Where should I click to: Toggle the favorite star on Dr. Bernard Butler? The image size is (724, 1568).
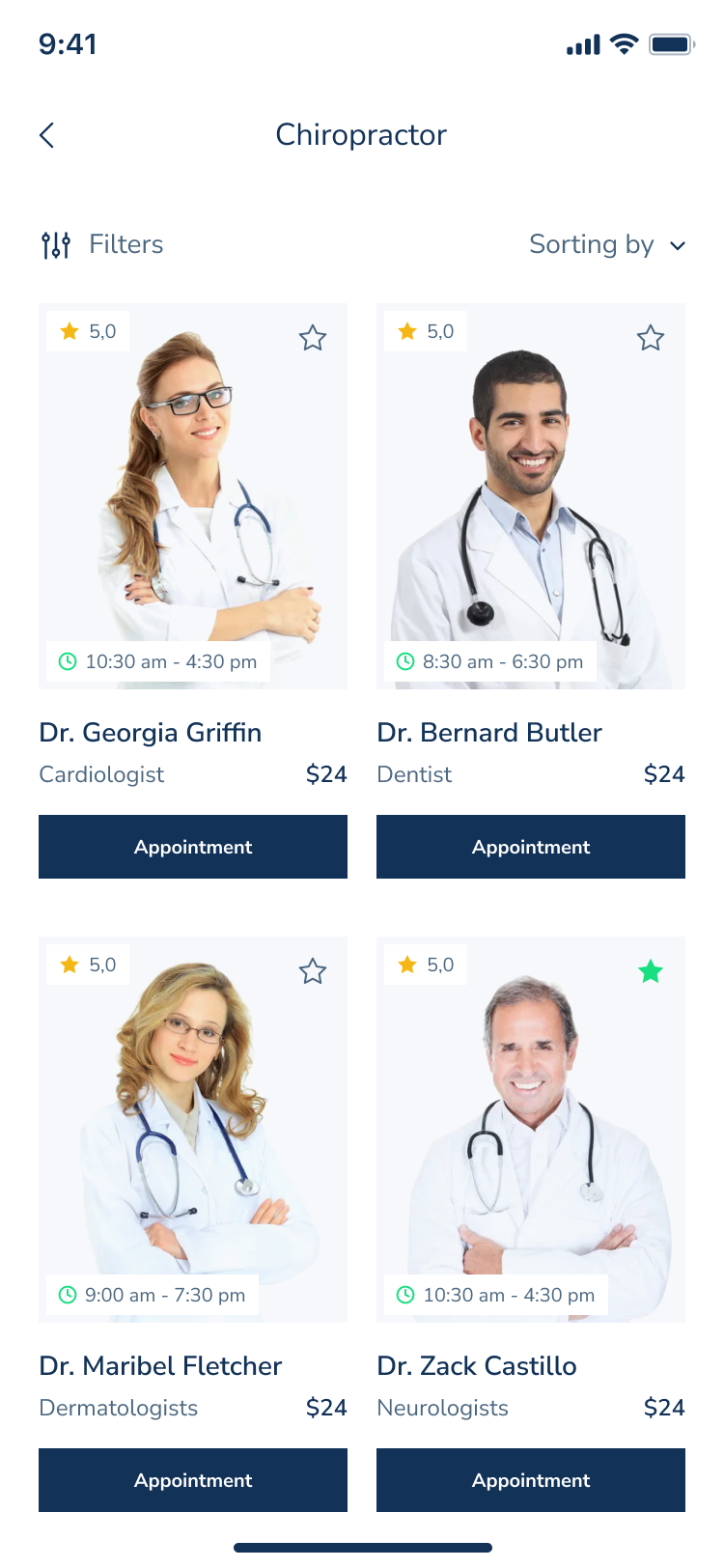[650, 338]
